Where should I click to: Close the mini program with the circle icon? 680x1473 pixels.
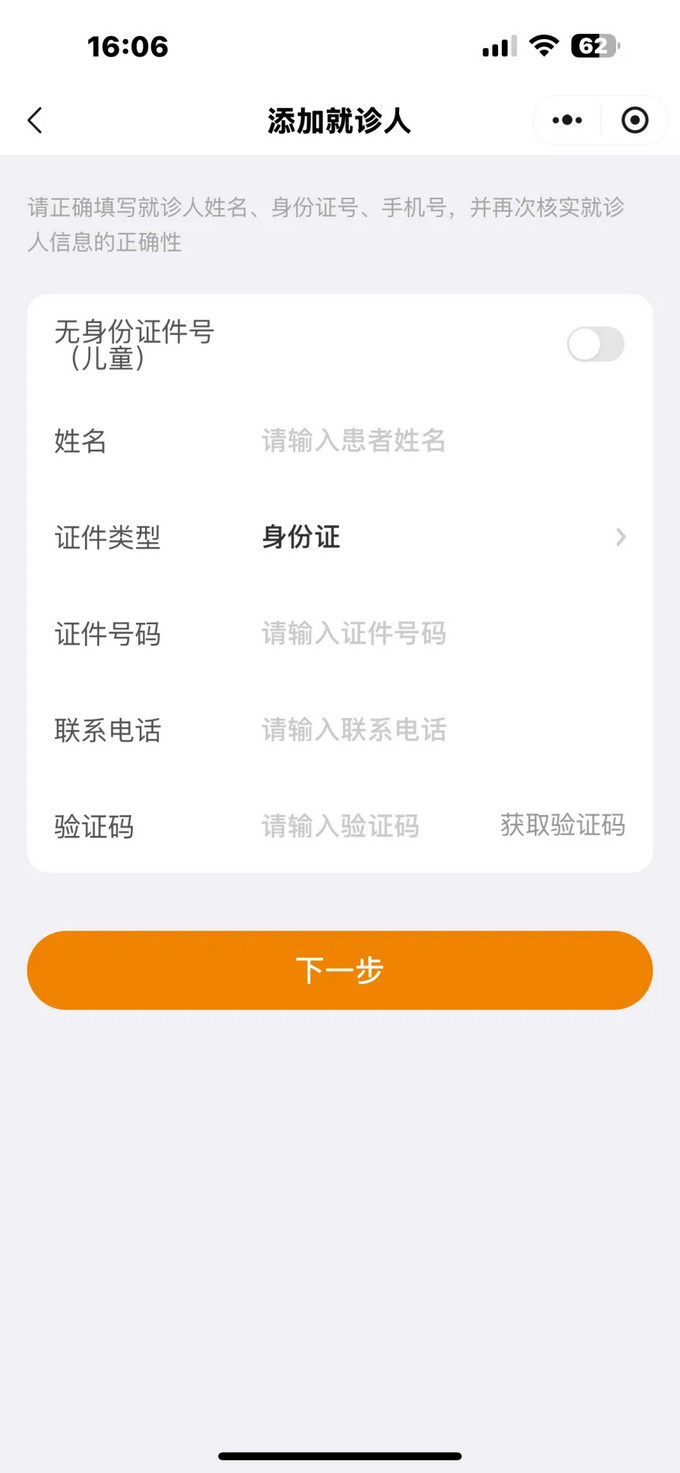coord(635,121)
